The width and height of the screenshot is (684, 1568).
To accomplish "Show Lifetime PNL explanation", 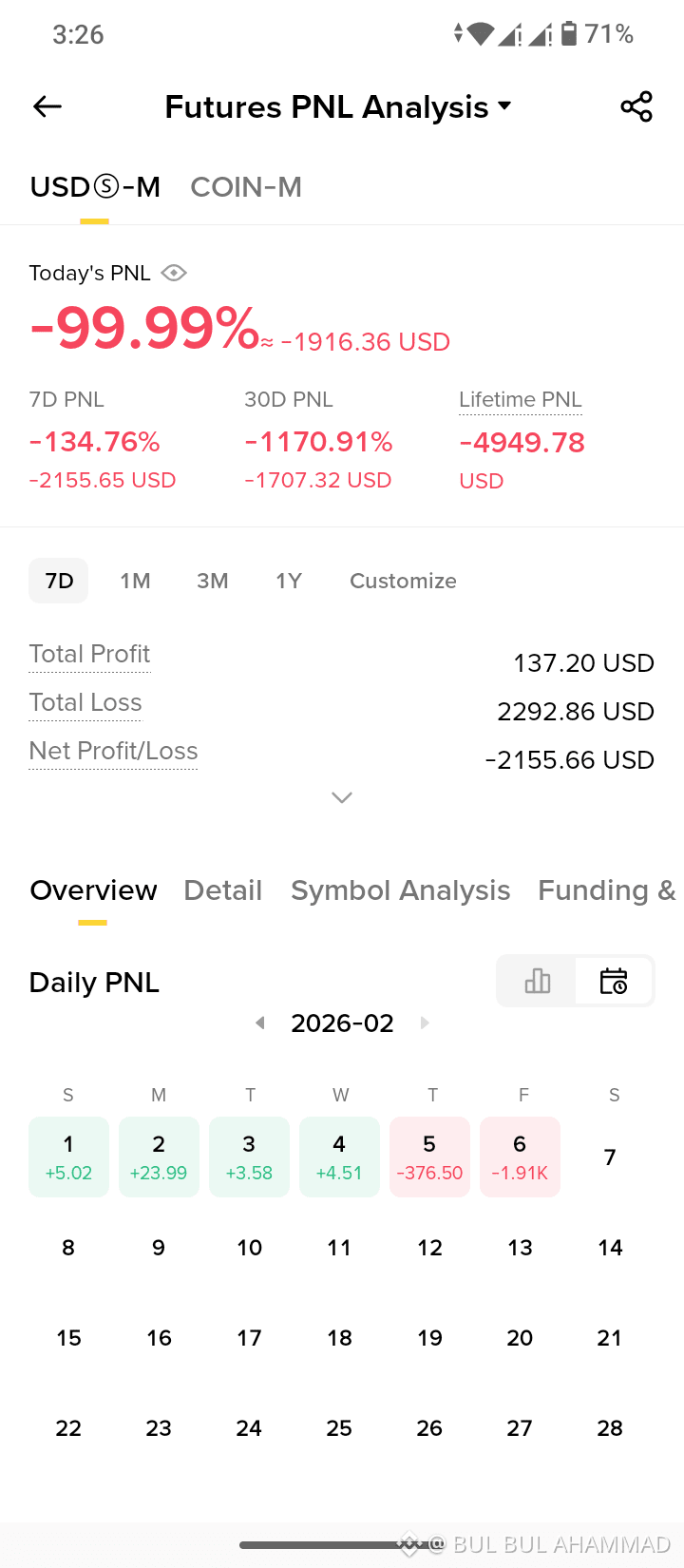I will tap(521, 400).
